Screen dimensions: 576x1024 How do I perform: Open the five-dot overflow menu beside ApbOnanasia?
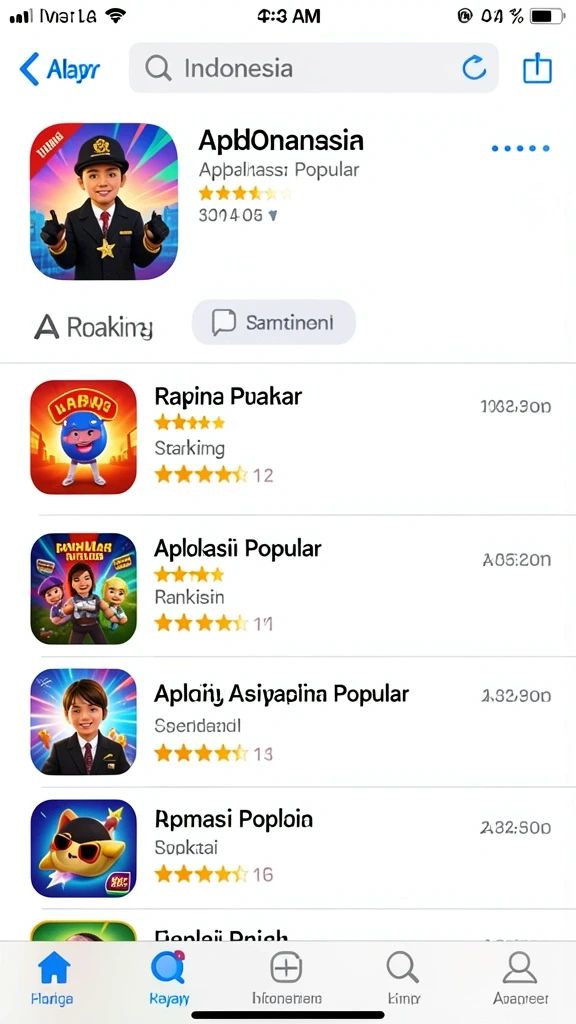pos(520,149)
